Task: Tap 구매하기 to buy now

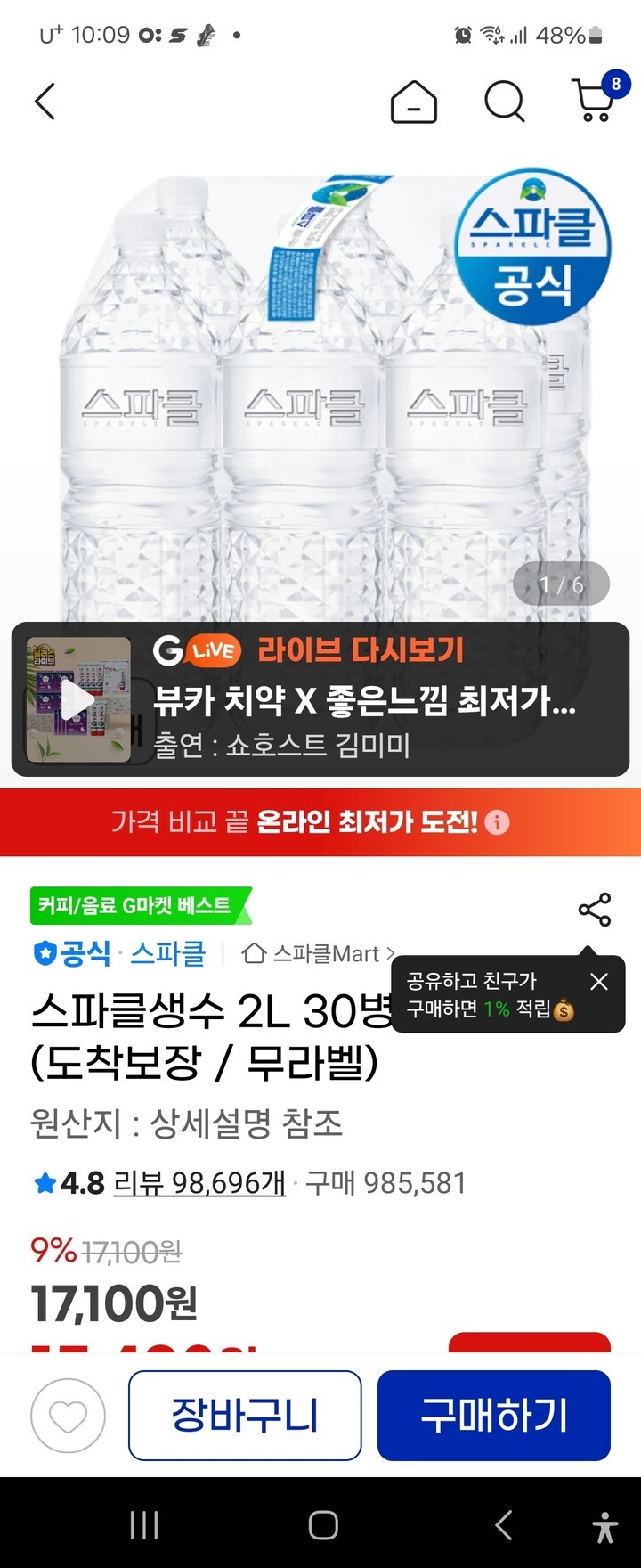Action: (494, 1416)
